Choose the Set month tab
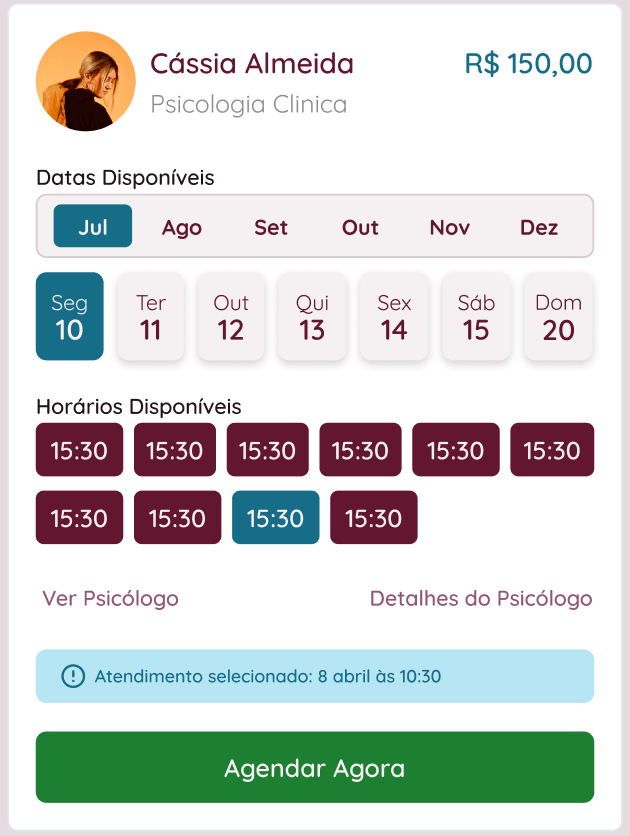630x836 pixels. [x=271, y=227]
